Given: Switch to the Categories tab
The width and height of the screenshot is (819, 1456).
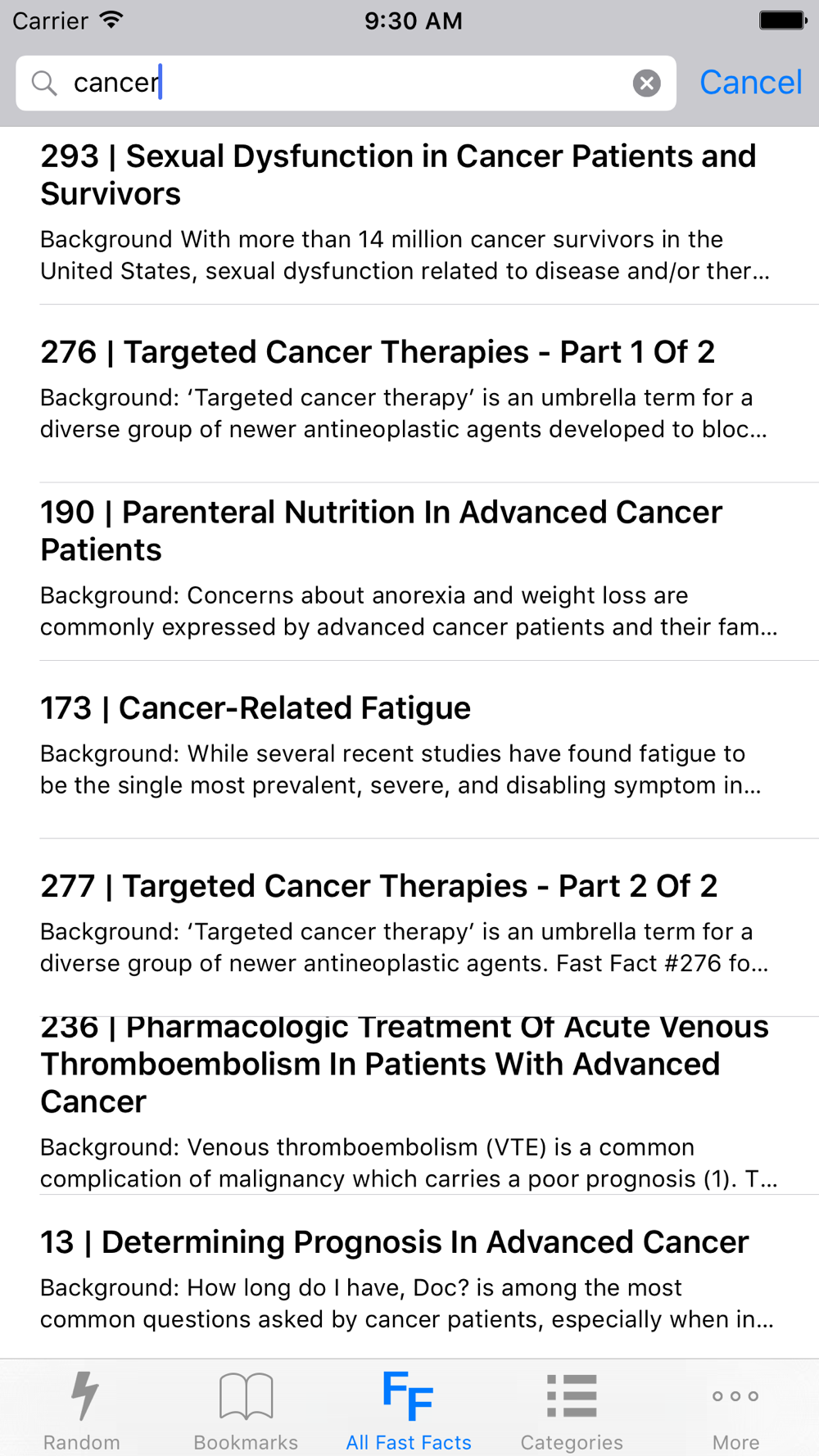Looking at the screenshot, I should (572, 1409).
